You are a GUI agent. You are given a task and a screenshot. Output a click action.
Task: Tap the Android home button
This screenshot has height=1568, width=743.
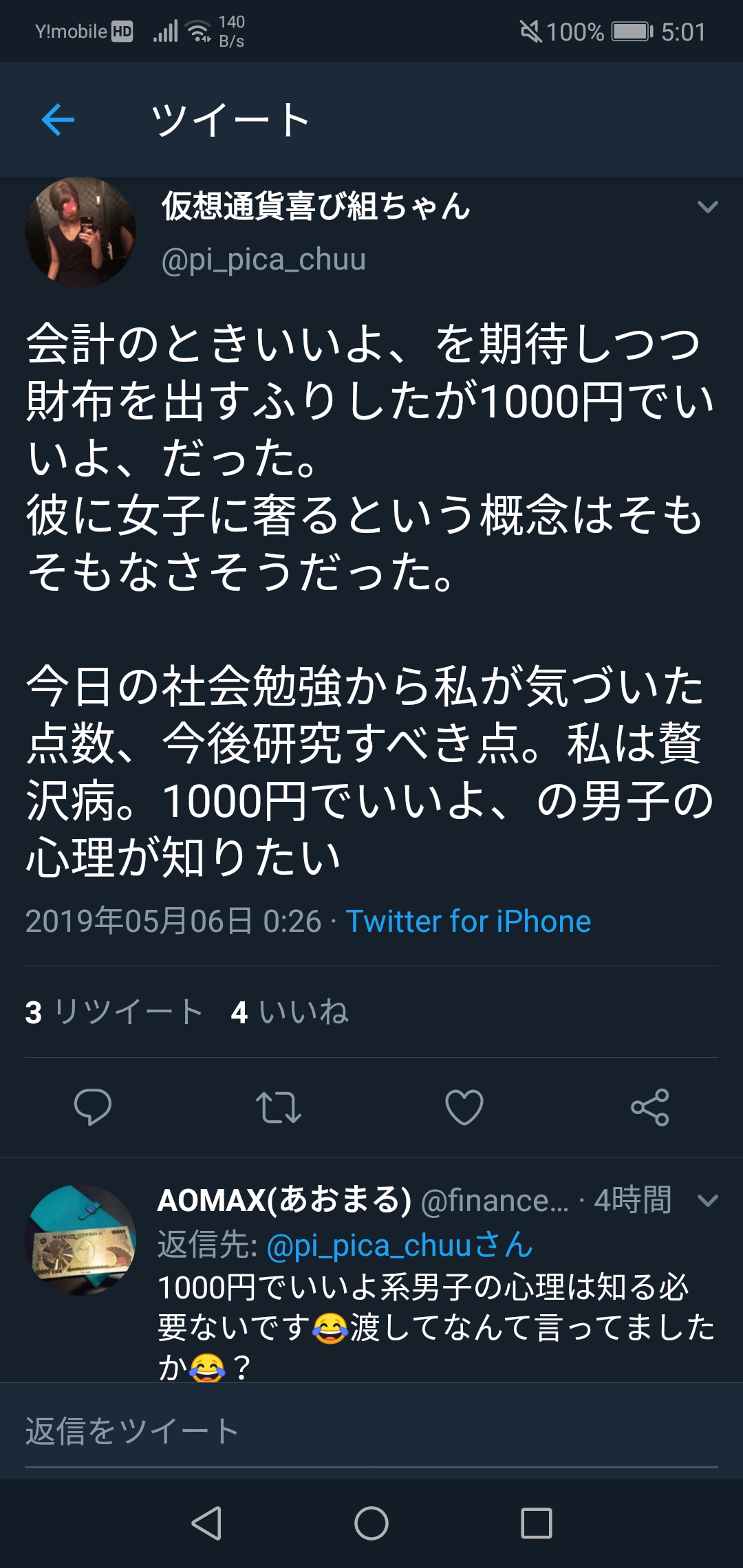click(371, 1524)
